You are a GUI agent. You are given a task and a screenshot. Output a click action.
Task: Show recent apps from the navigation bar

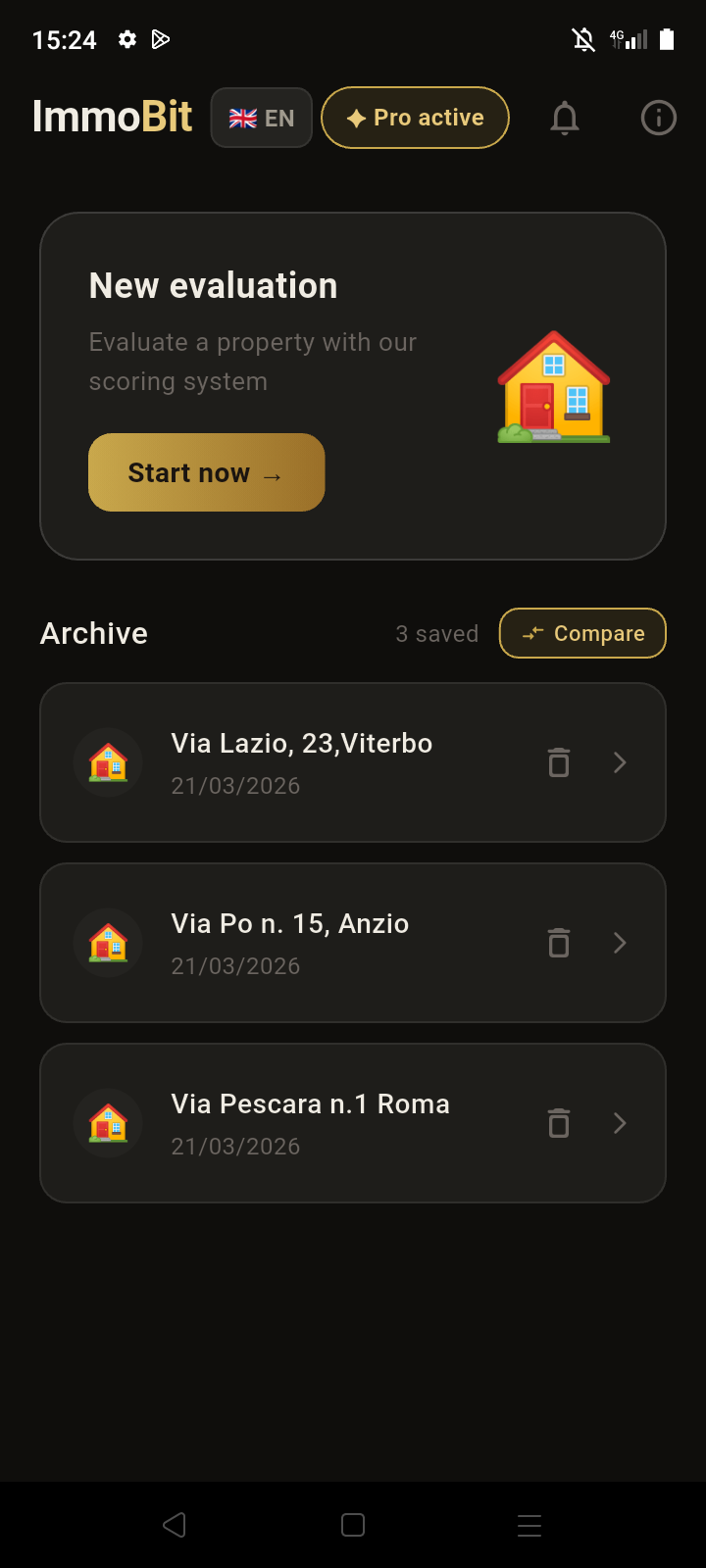(529, 1525)
